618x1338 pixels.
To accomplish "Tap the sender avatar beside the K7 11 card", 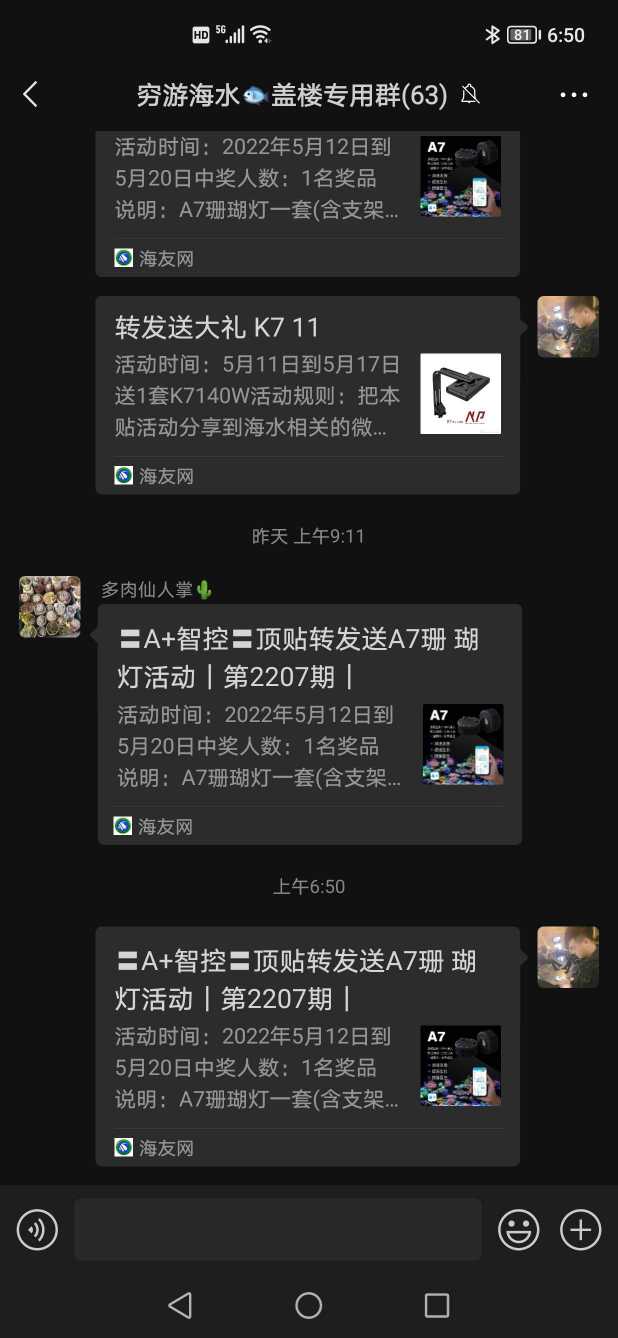I will tap(568, 327).
